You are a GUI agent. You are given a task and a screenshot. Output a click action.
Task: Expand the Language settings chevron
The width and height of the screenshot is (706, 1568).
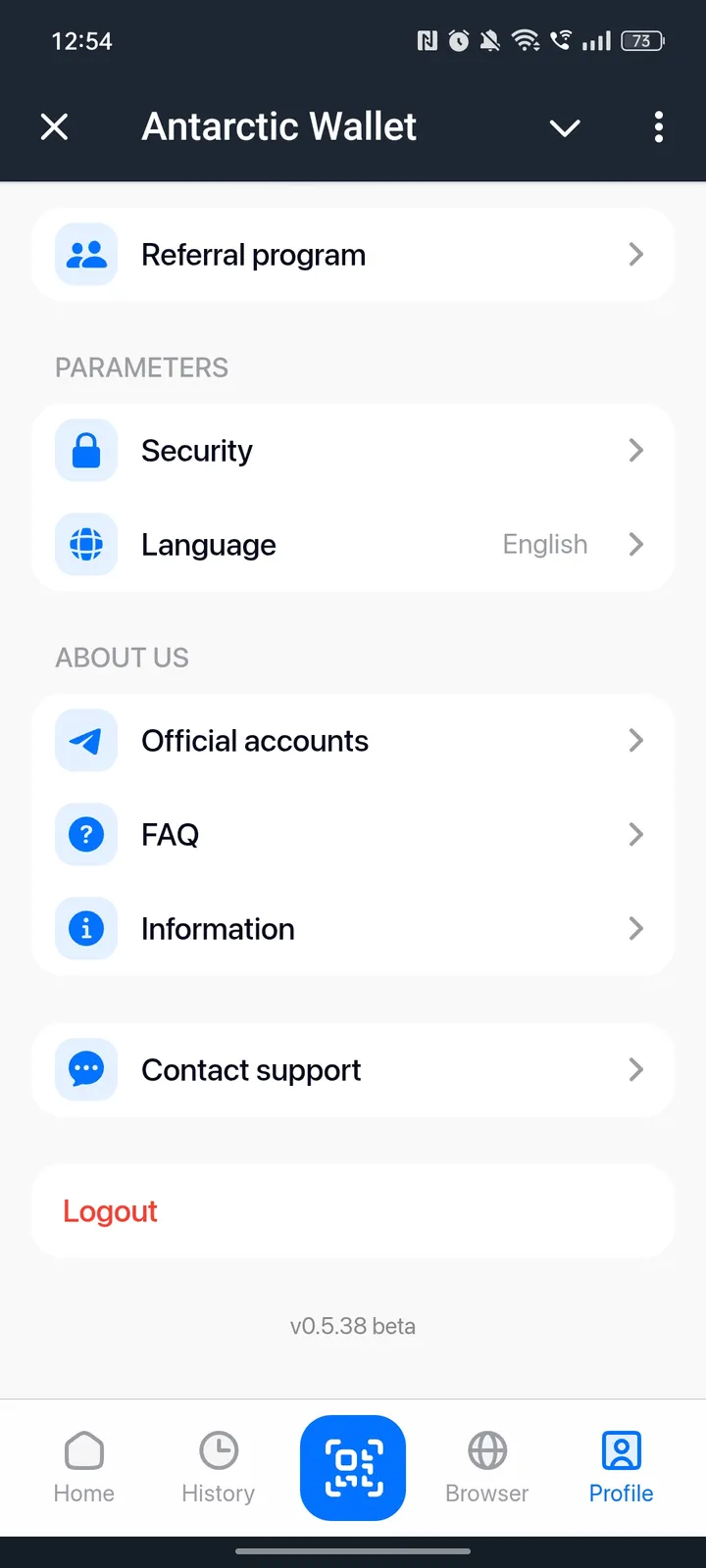pos(636,544)
